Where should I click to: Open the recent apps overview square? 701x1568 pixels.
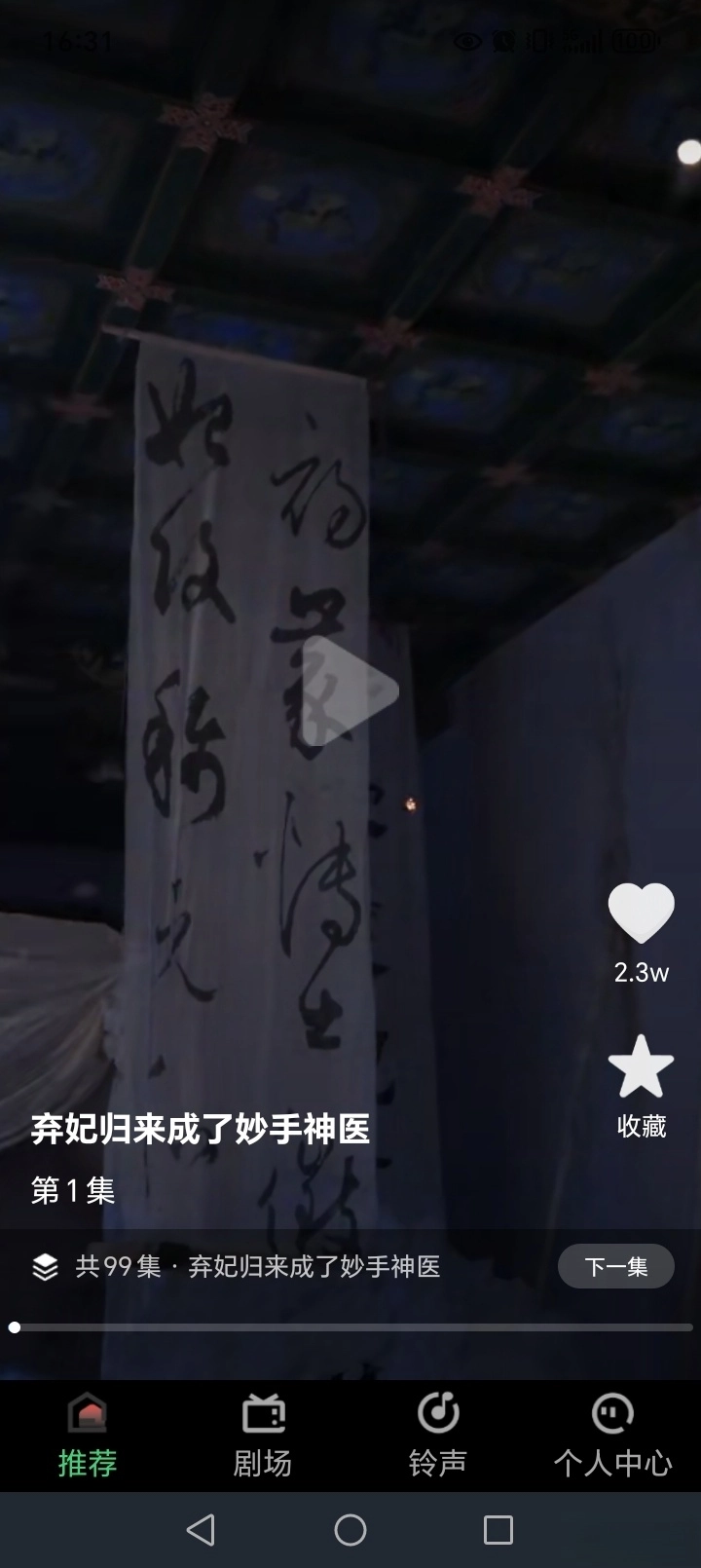(498, 1529)
